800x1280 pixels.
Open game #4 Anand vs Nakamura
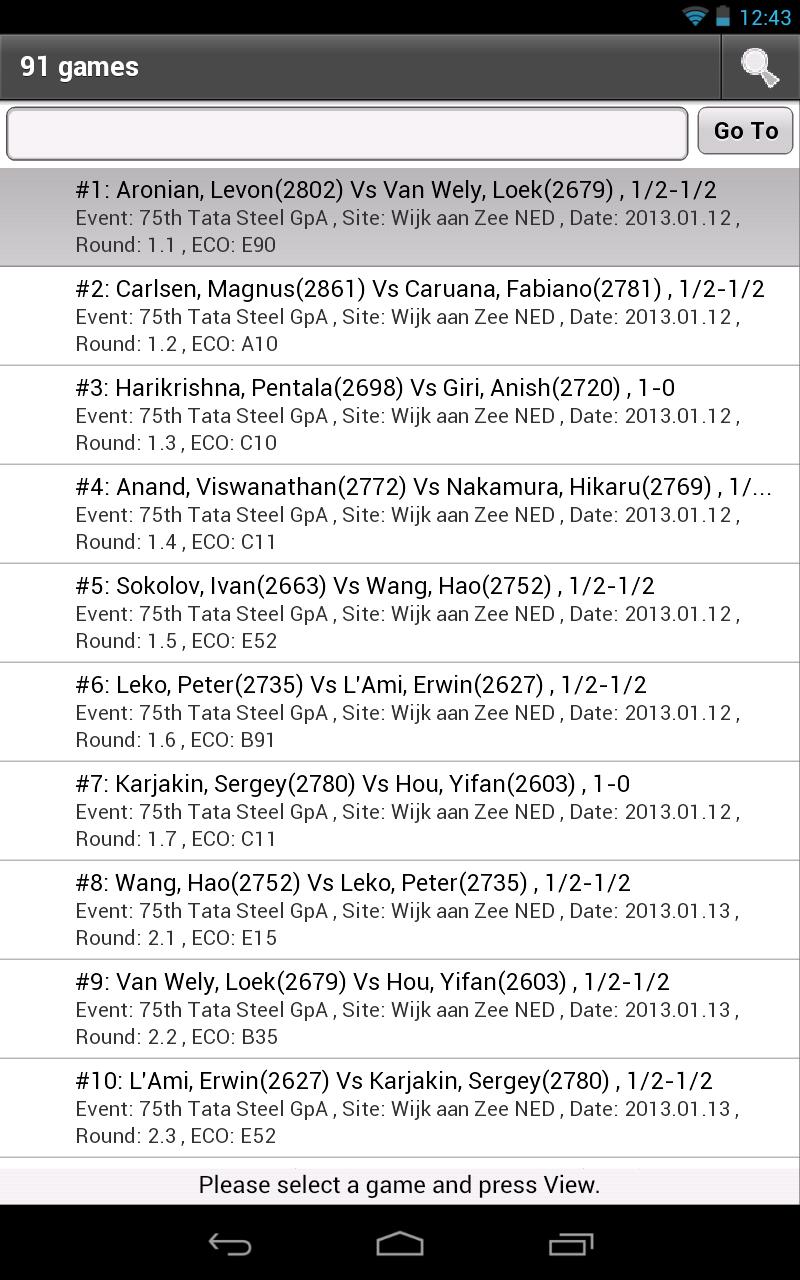click(400, 514)
